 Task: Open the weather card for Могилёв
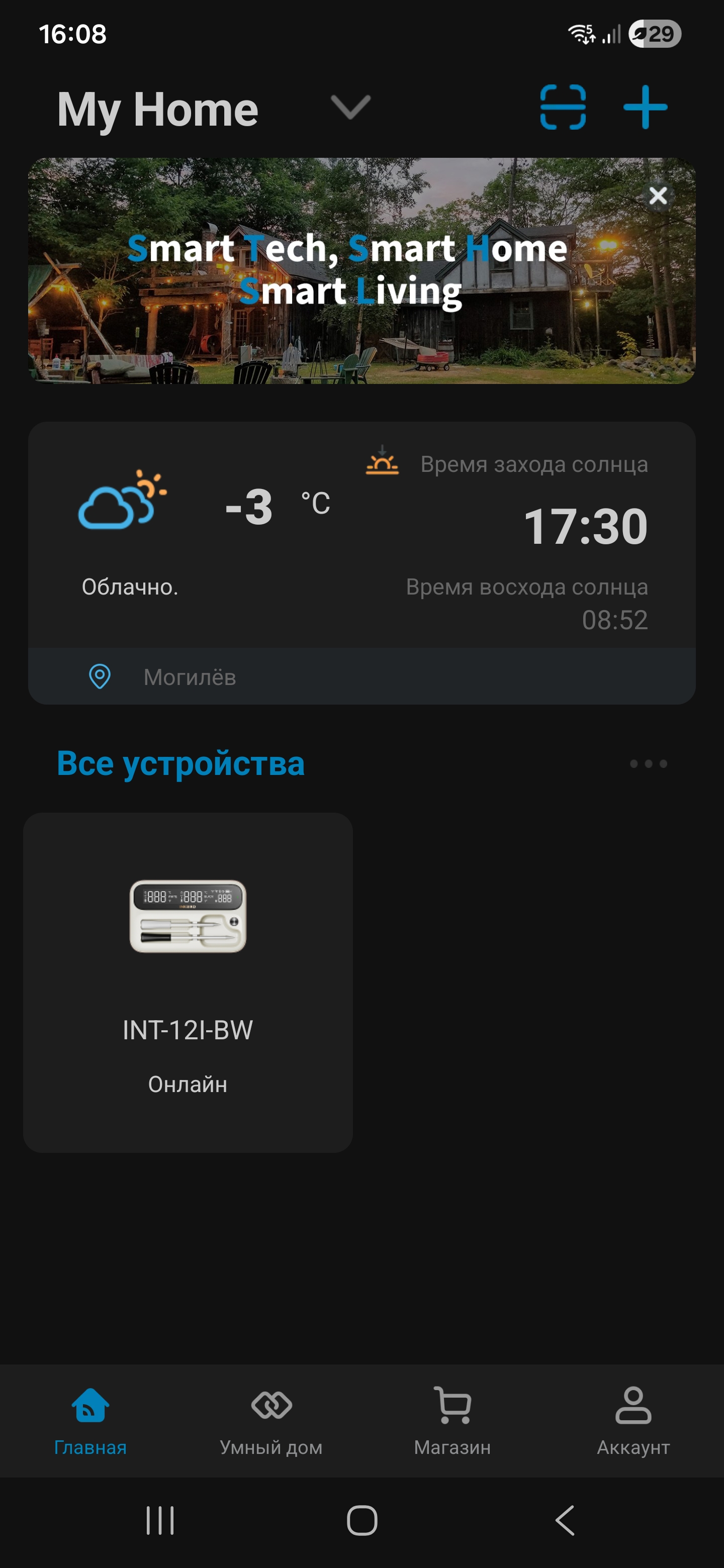click(361, 563)
